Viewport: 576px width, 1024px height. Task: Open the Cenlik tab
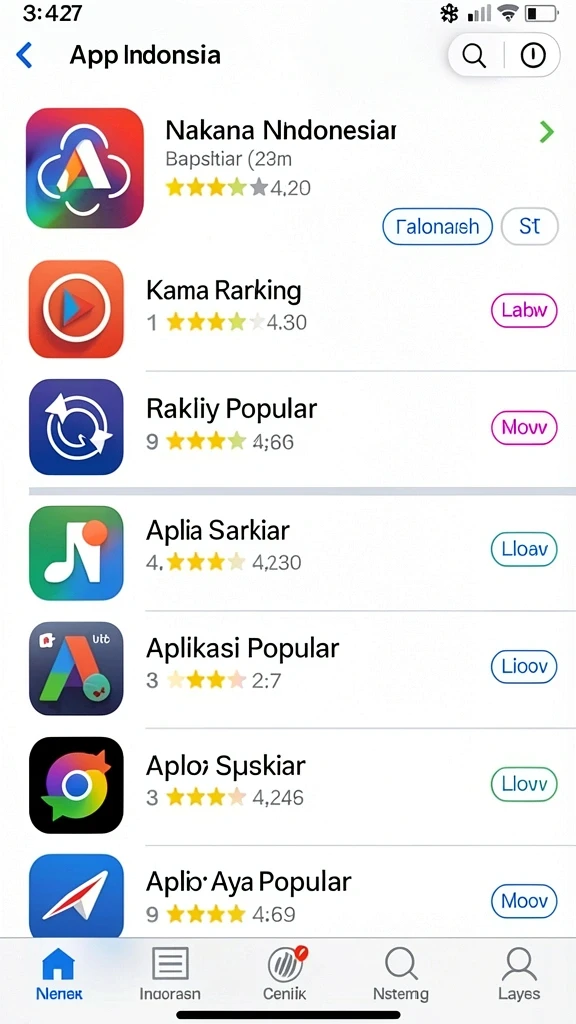click(x=285, y=974)
